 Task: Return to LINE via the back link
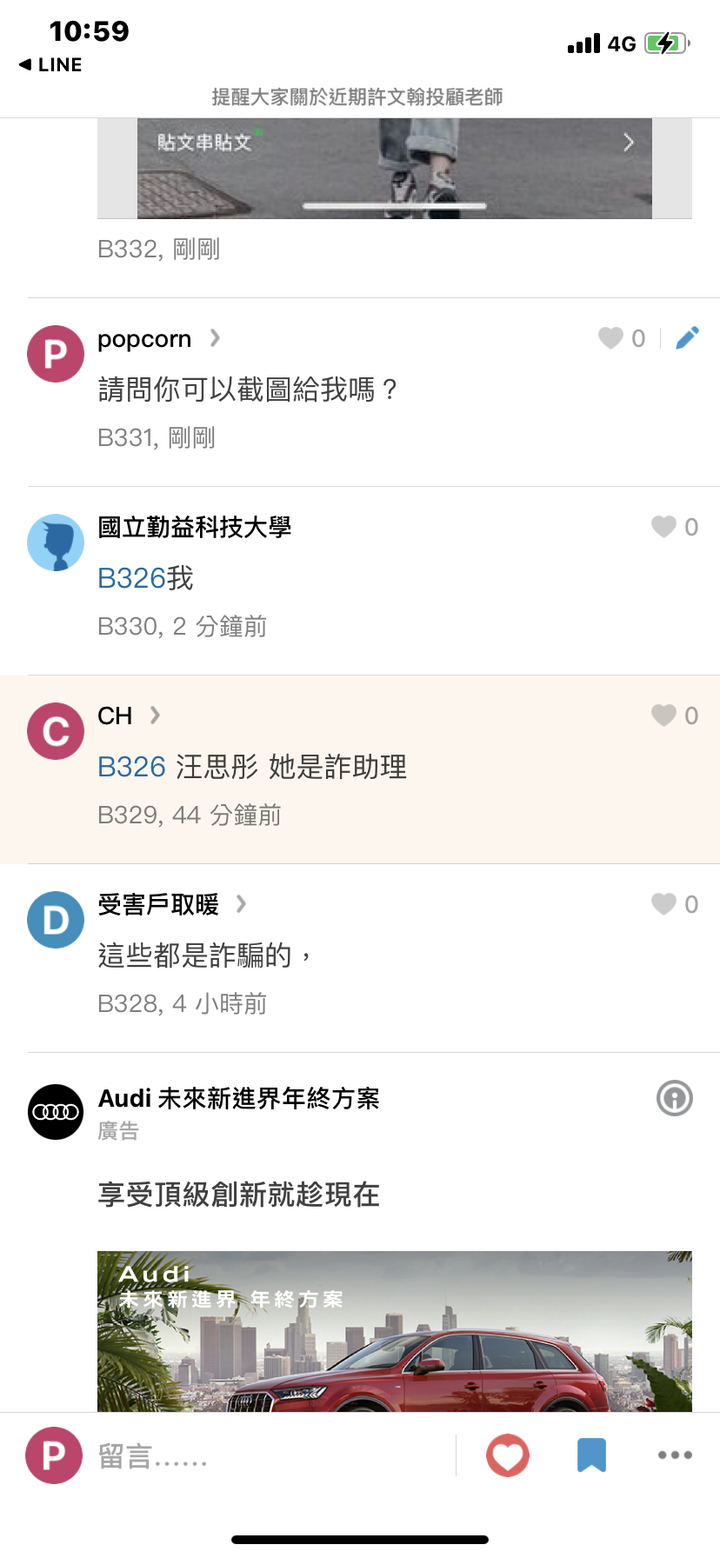(x=50, y=65)
